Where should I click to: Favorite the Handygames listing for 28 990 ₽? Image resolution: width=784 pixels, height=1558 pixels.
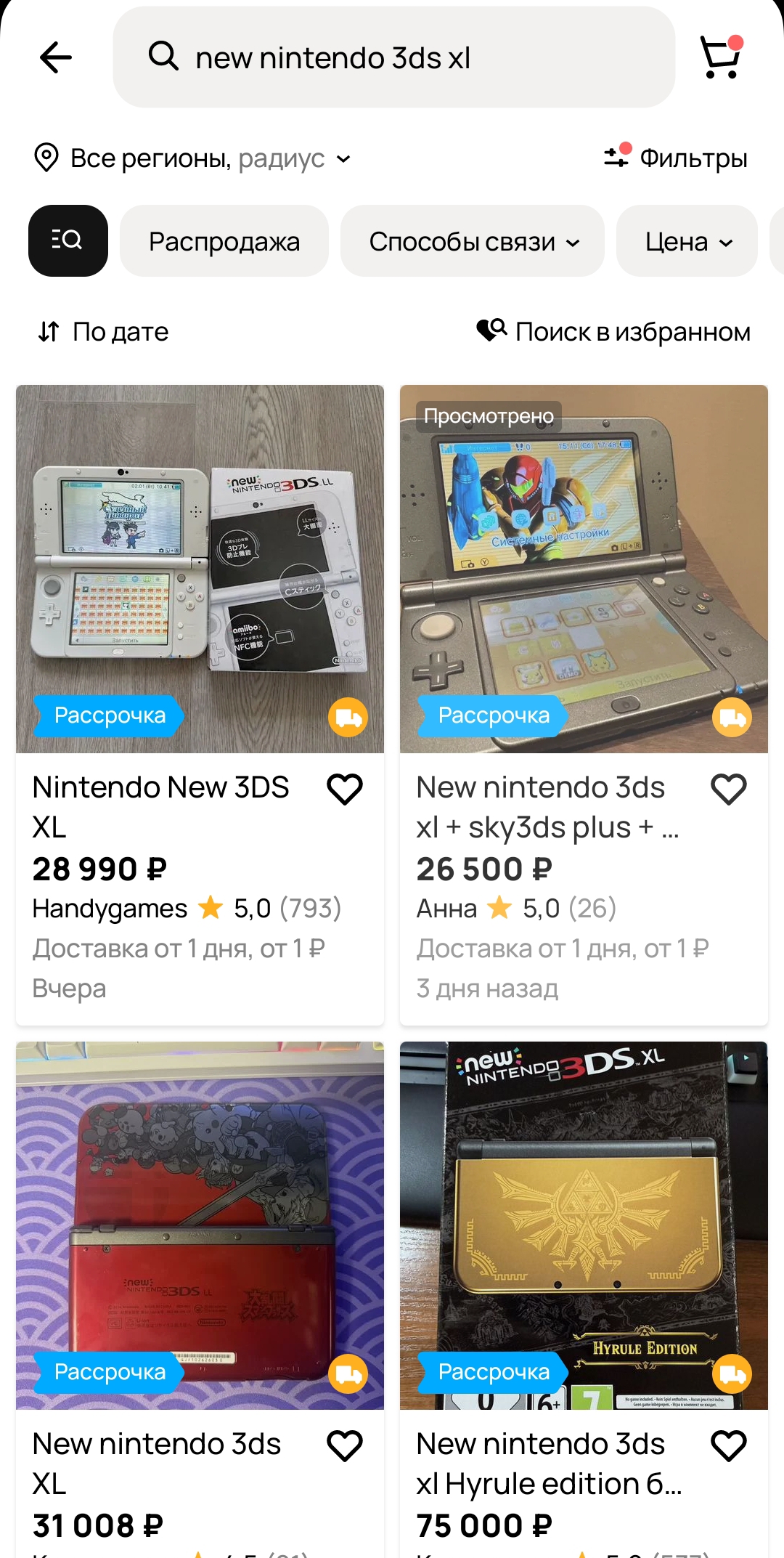click(x=345, y=790)
